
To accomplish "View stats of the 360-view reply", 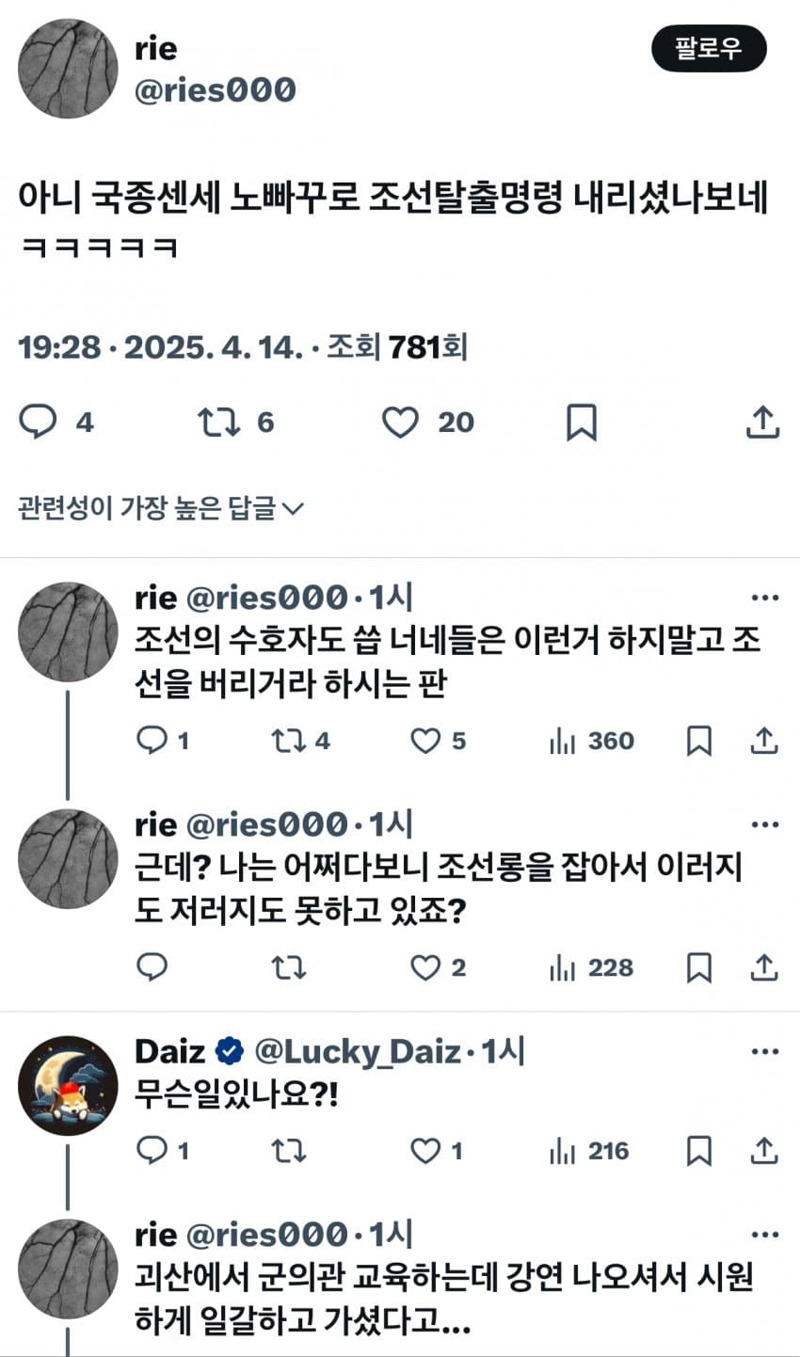I will pyautogui.click(x=592, y=741).
